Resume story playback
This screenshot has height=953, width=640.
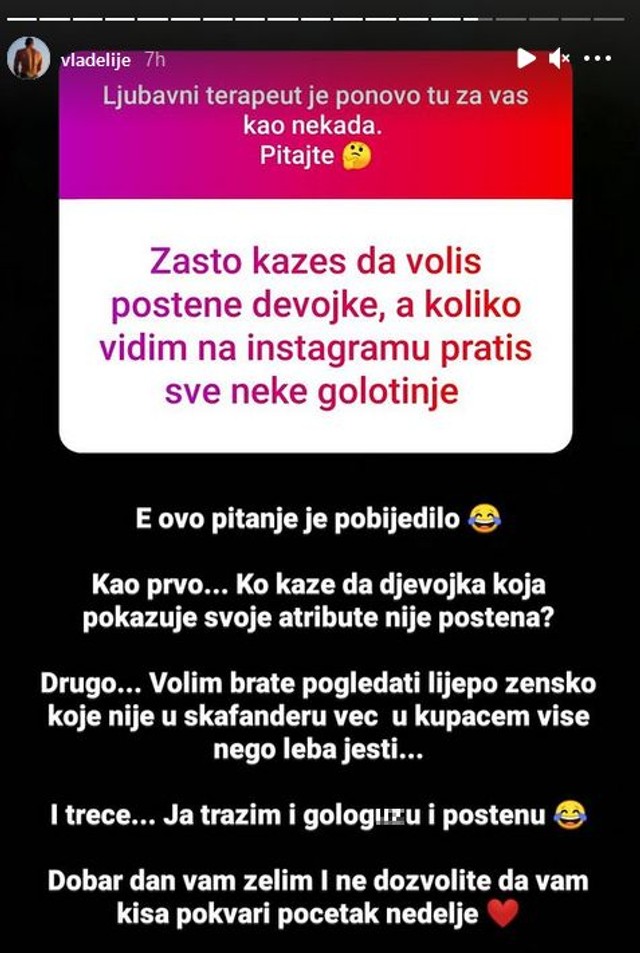coord(526,59)
